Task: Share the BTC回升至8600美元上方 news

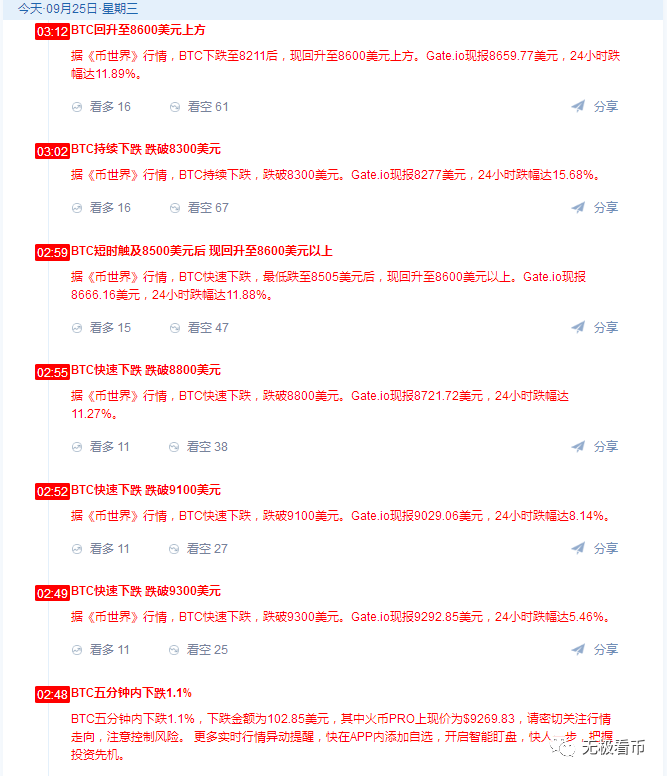Action: [595, 106]
